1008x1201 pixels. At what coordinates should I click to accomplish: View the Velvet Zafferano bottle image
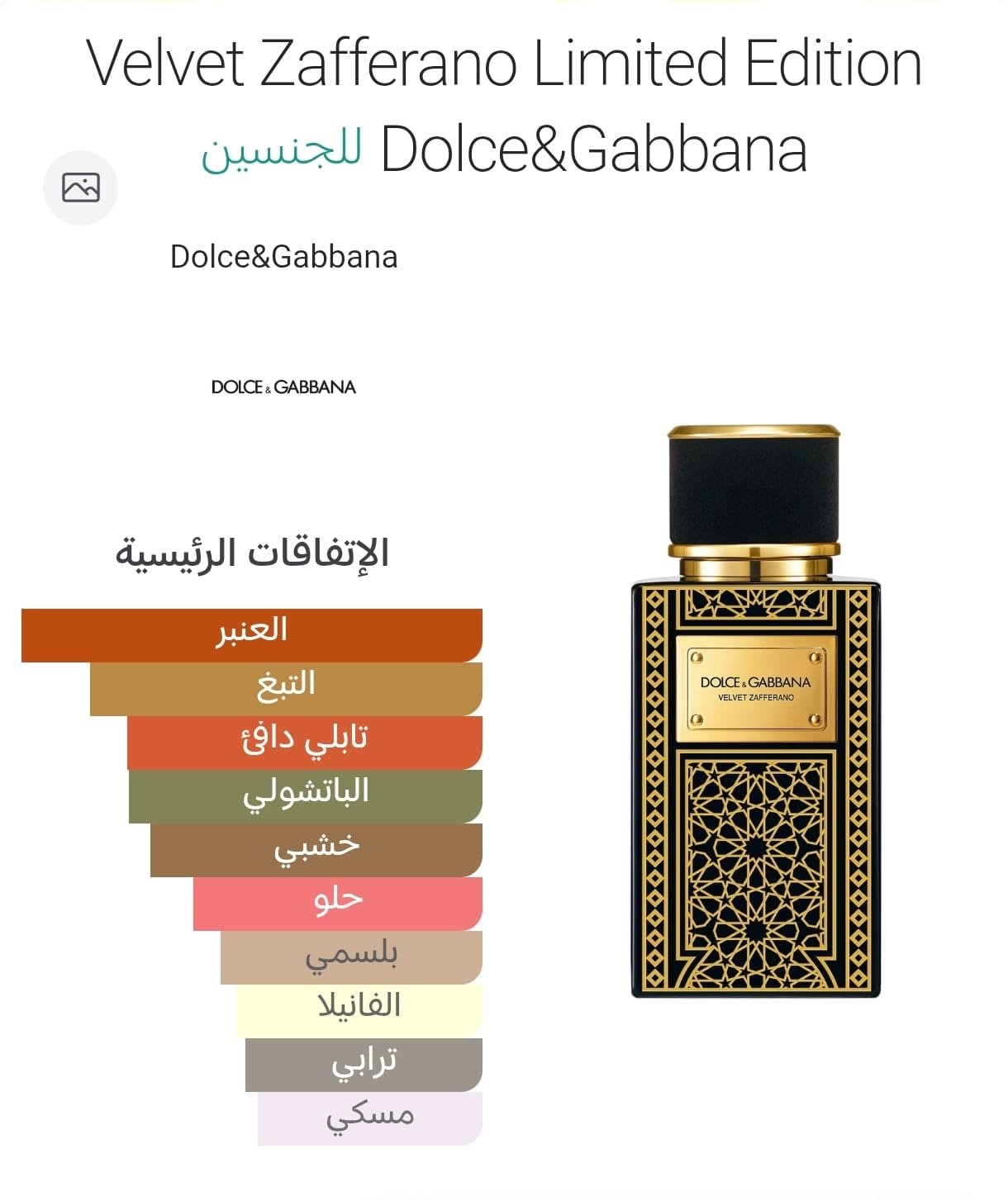pyautogui.click(x=755, y=711)
